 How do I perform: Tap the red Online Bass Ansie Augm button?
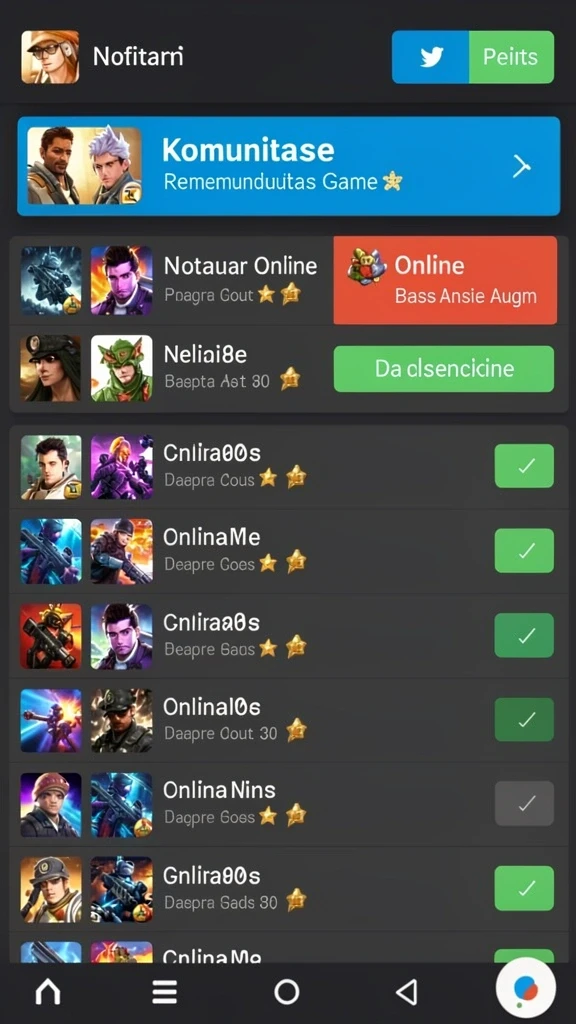[x=445, y=280]
